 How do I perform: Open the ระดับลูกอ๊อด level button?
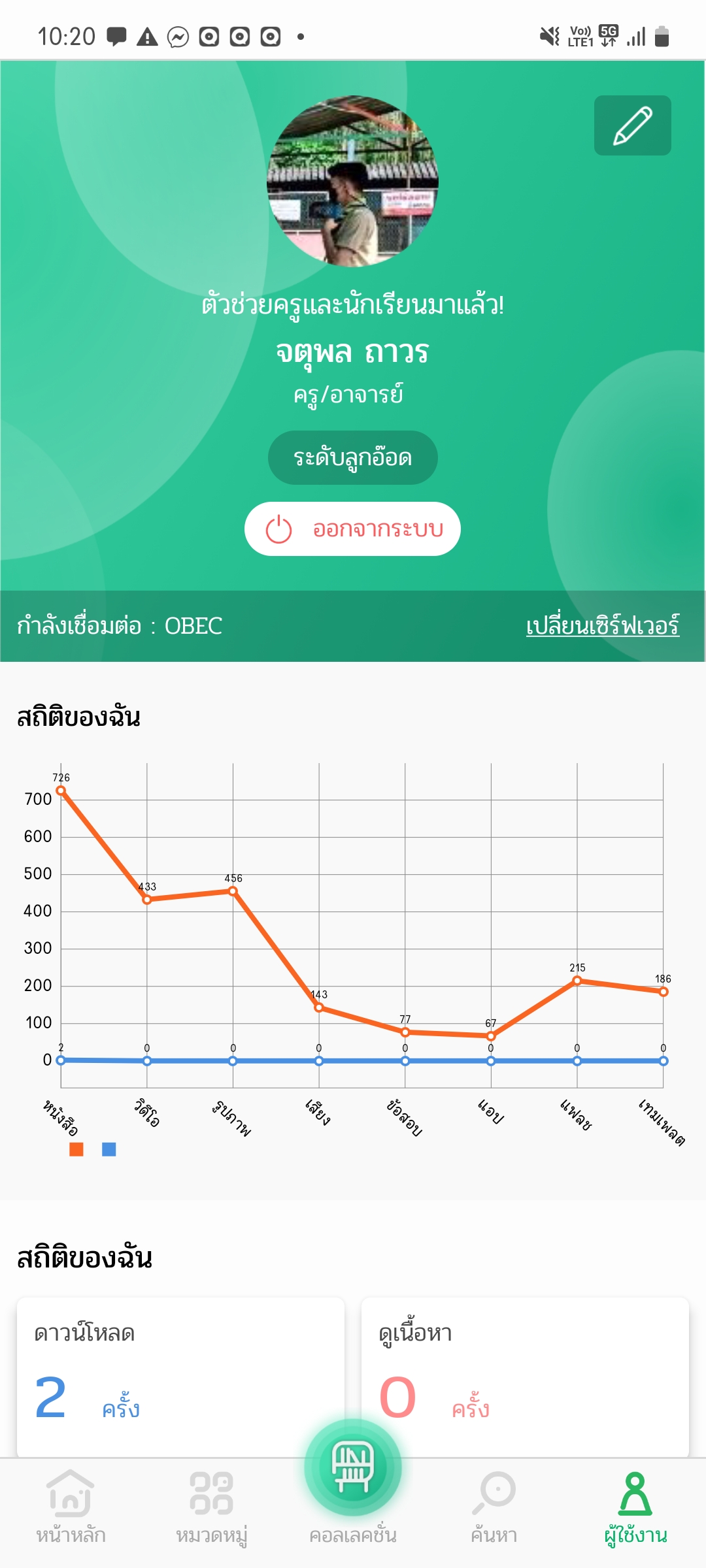(352, 457)
